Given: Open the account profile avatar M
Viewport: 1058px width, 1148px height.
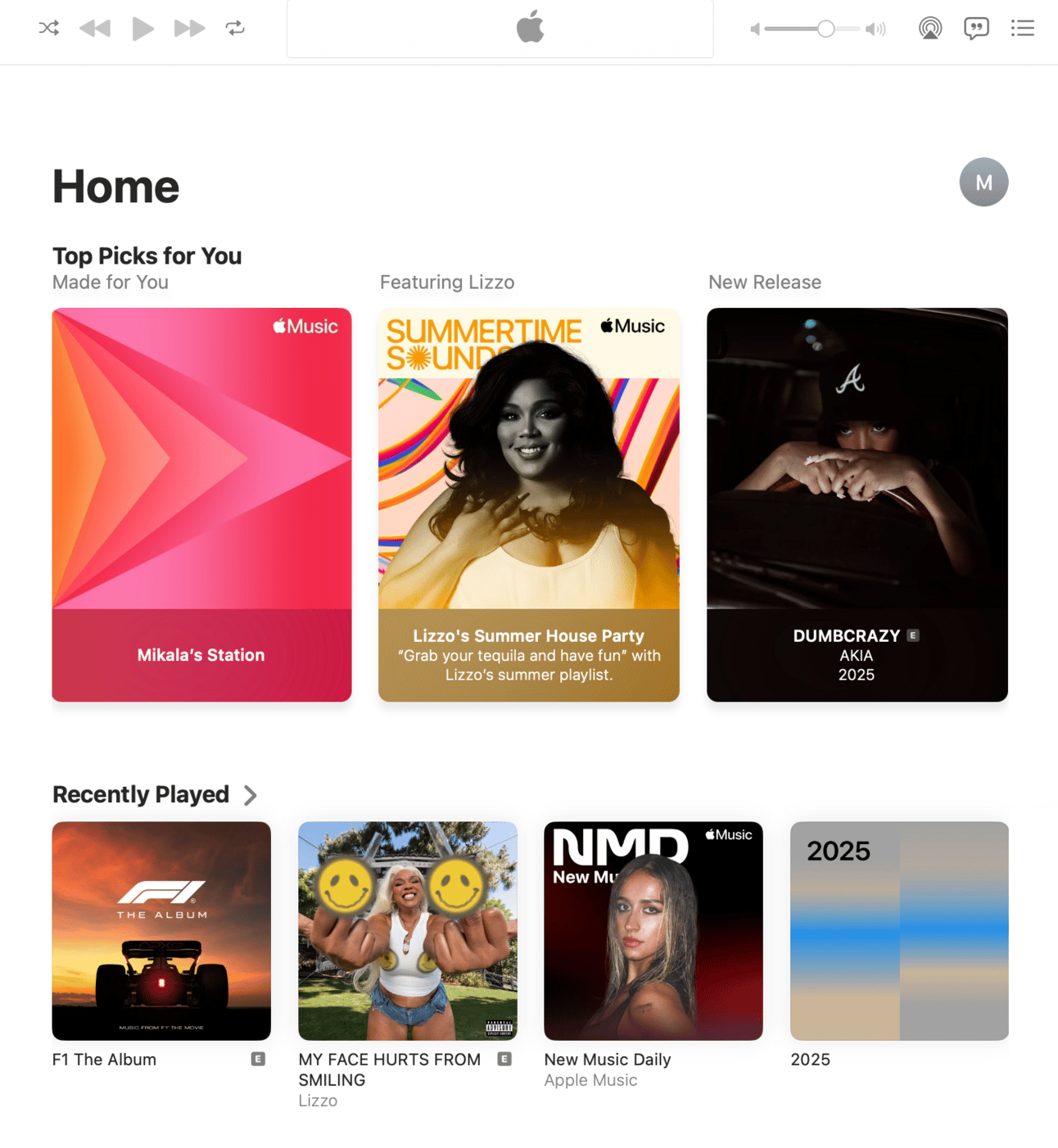Looking at the screenshot, I should (x=983, y=182).
